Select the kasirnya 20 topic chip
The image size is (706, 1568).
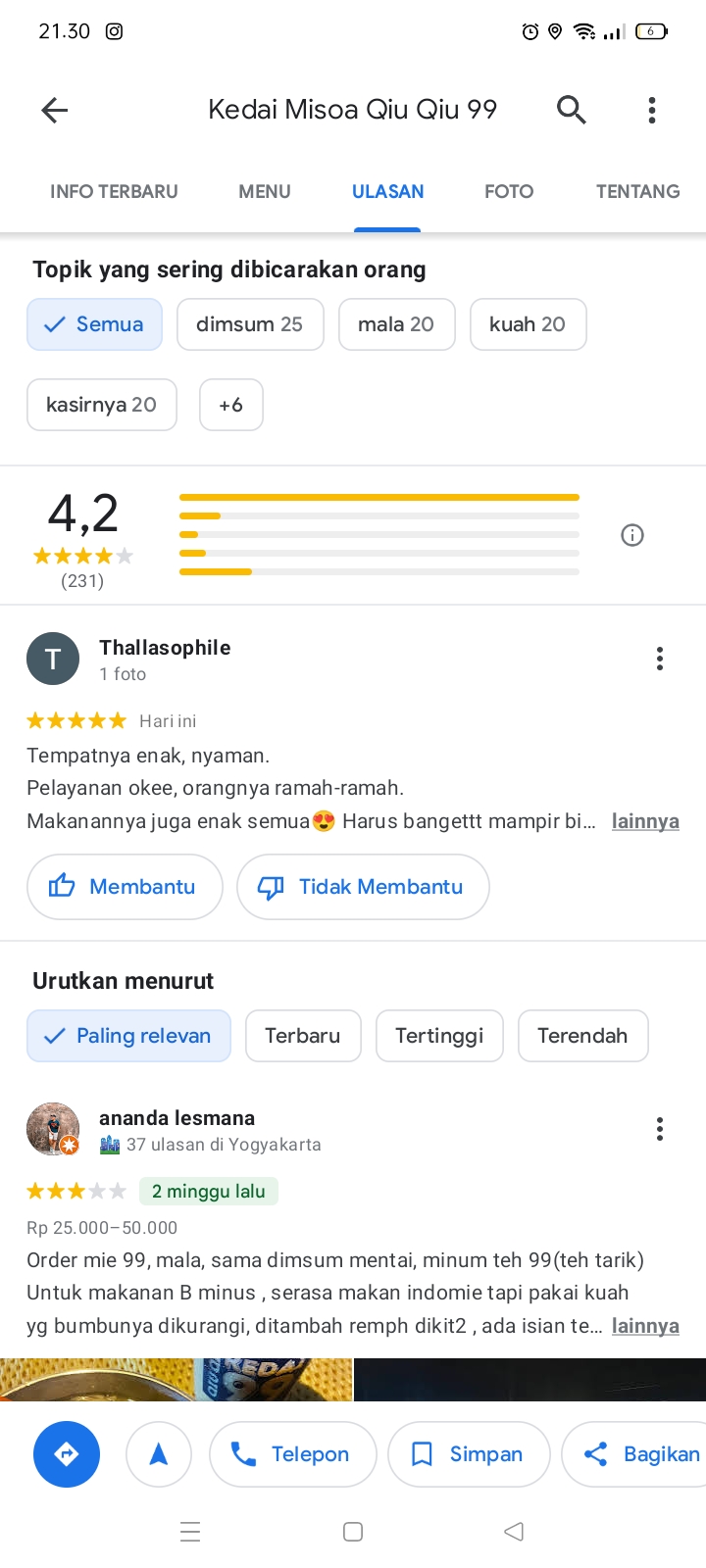pos(102,405)
